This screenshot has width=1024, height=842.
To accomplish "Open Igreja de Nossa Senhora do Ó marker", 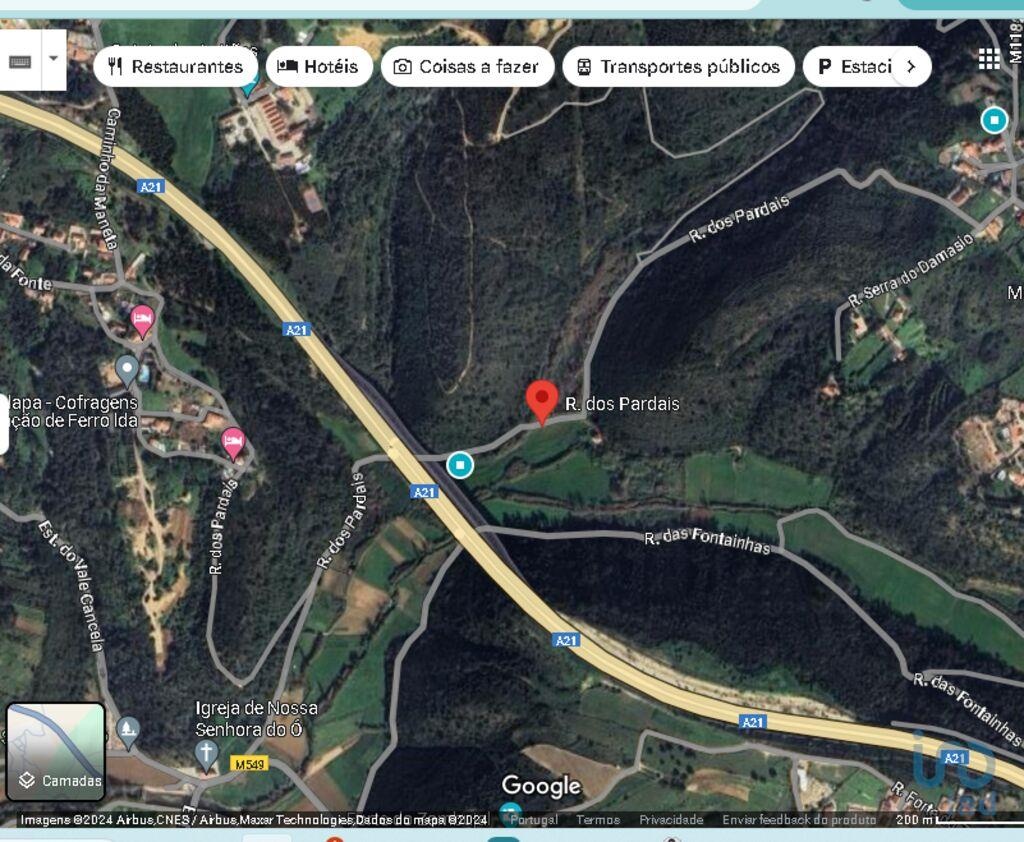I will pyautogui.click(x=206, y=753).
